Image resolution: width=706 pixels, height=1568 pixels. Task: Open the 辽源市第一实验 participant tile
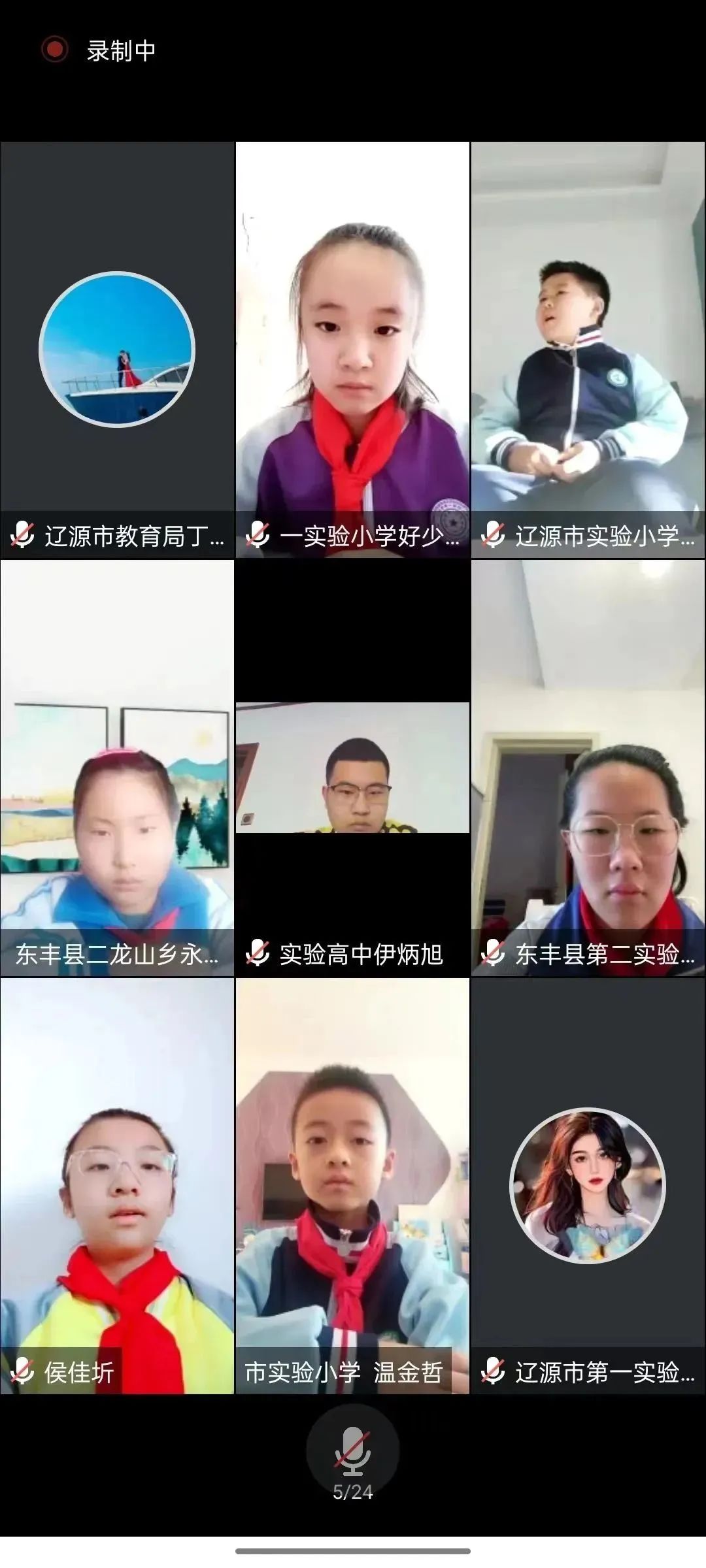[x=588, y=1186]
